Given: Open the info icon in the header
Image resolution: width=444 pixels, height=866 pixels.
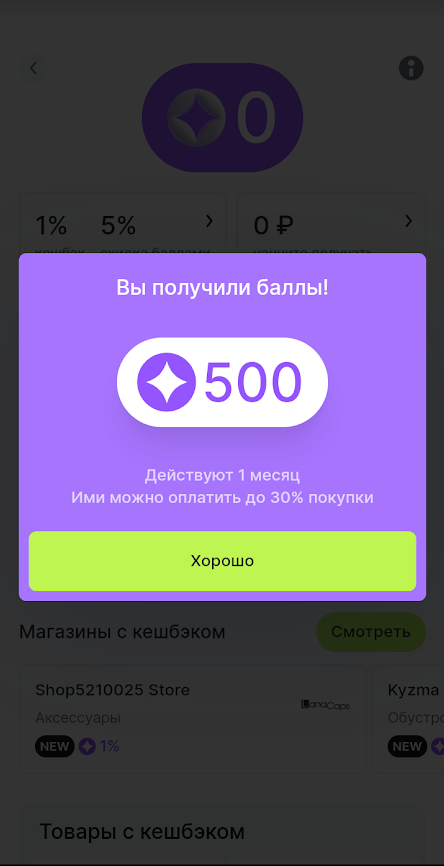Looking at the screenshot, I should pos(411,68).
